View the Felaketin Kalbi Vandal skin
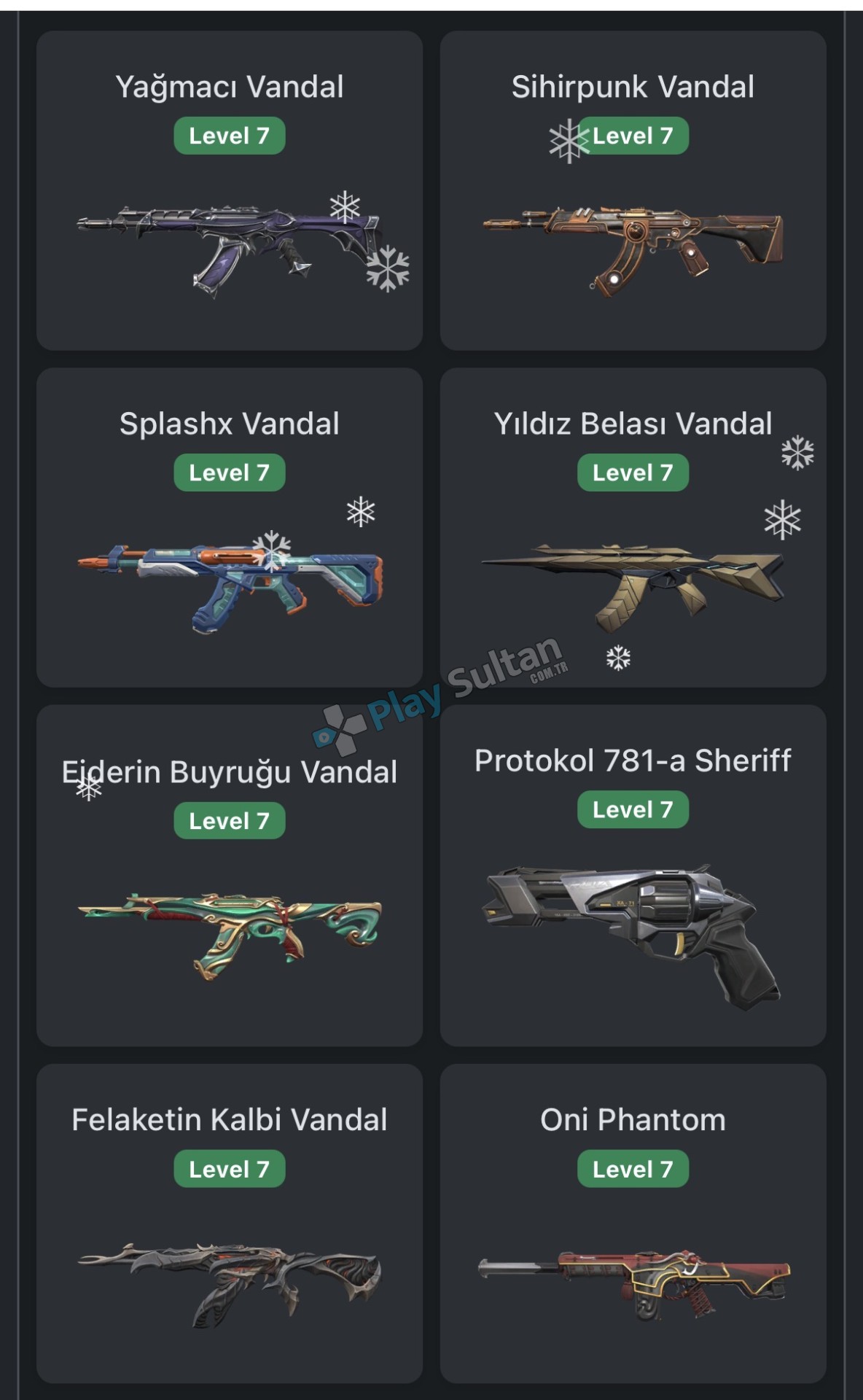The image size is (863, 1400). pyautogui.click(x=230, y=1224)
